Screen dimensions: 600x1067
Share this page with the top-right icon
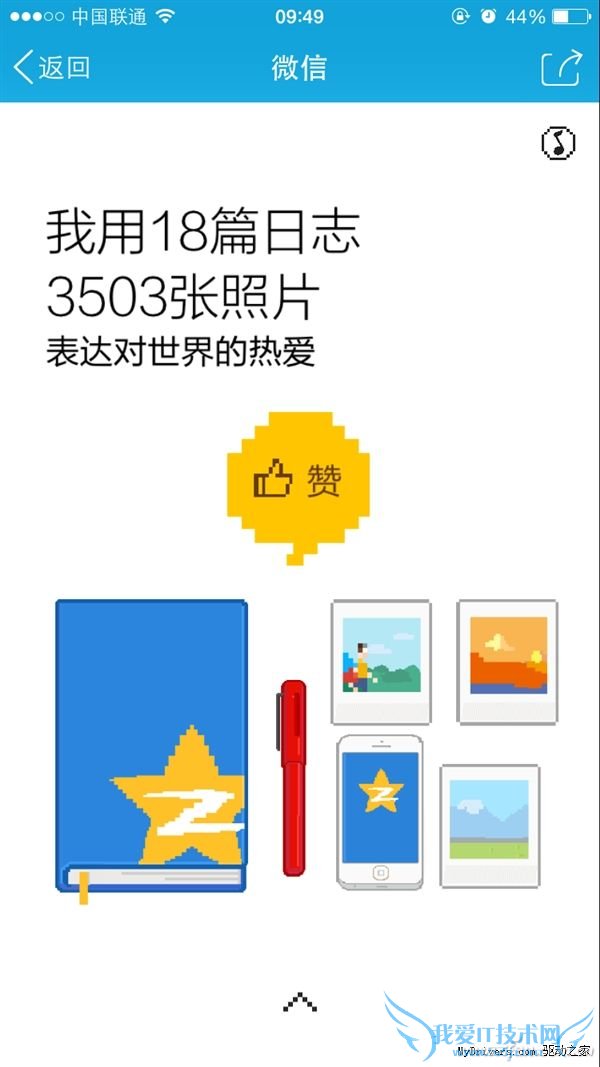(x=560, y=68)
